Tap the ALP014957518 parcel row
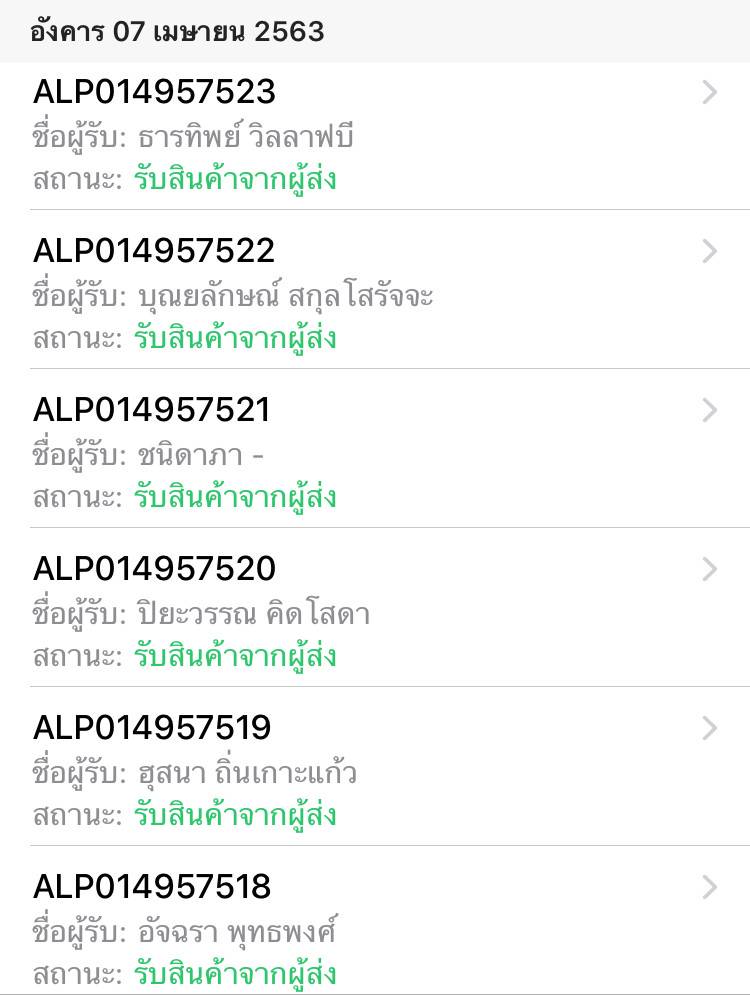 coord(375,930)
